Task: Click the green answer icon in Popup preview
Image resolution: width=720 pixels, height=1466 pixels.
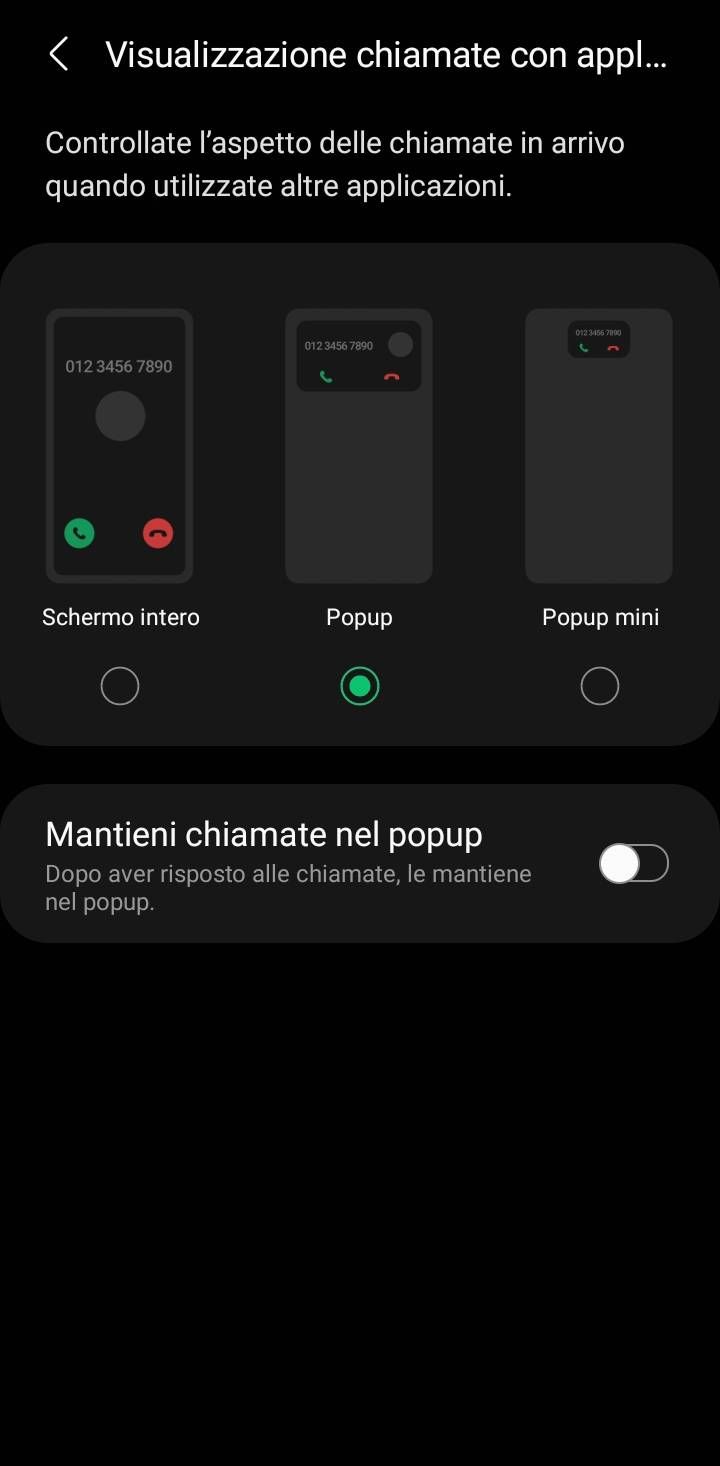Action: tap(324, 378)
